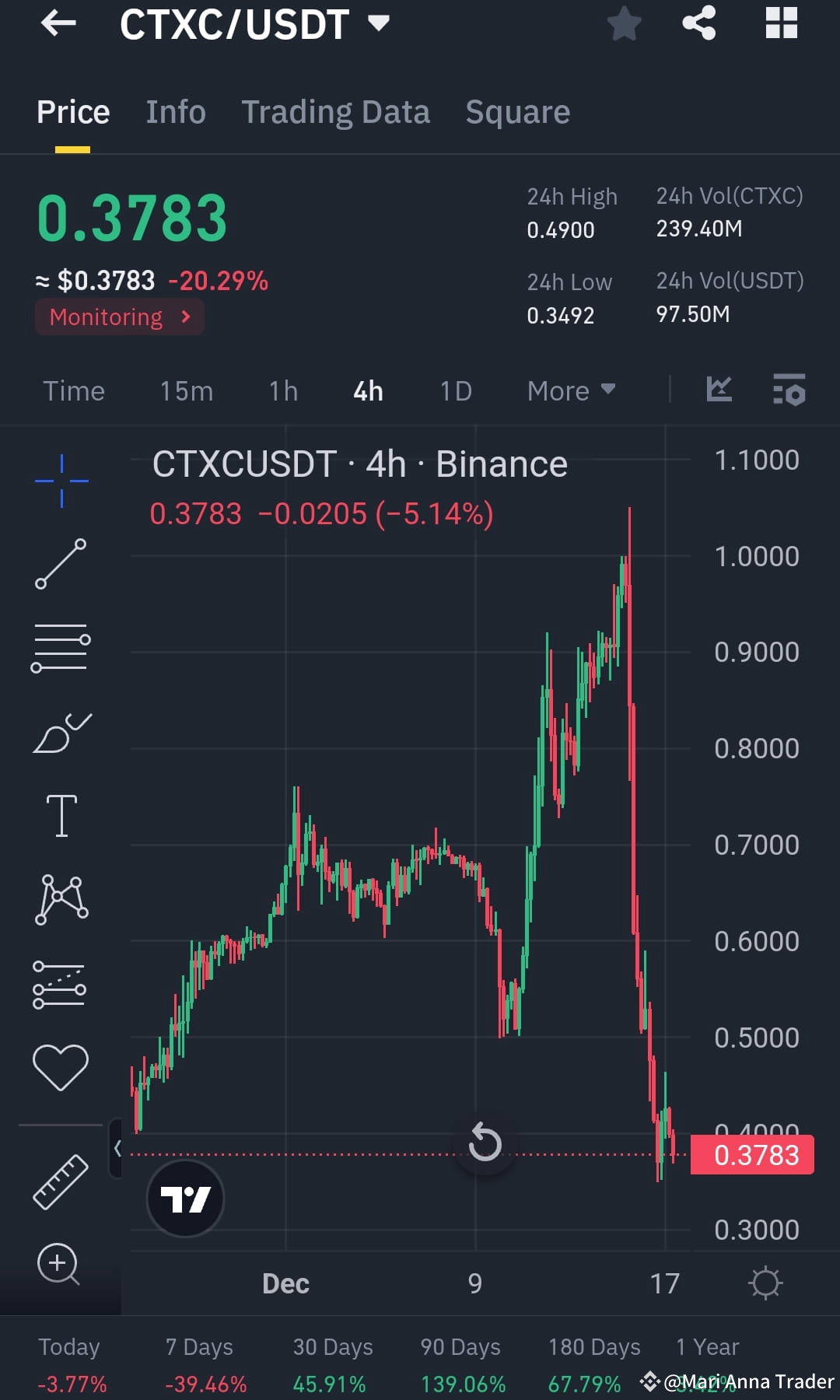Screen dimensions: 840x1400
Task: Tap the reset chart view icon
Action: pyautogui.click(x=485, y=1143)
